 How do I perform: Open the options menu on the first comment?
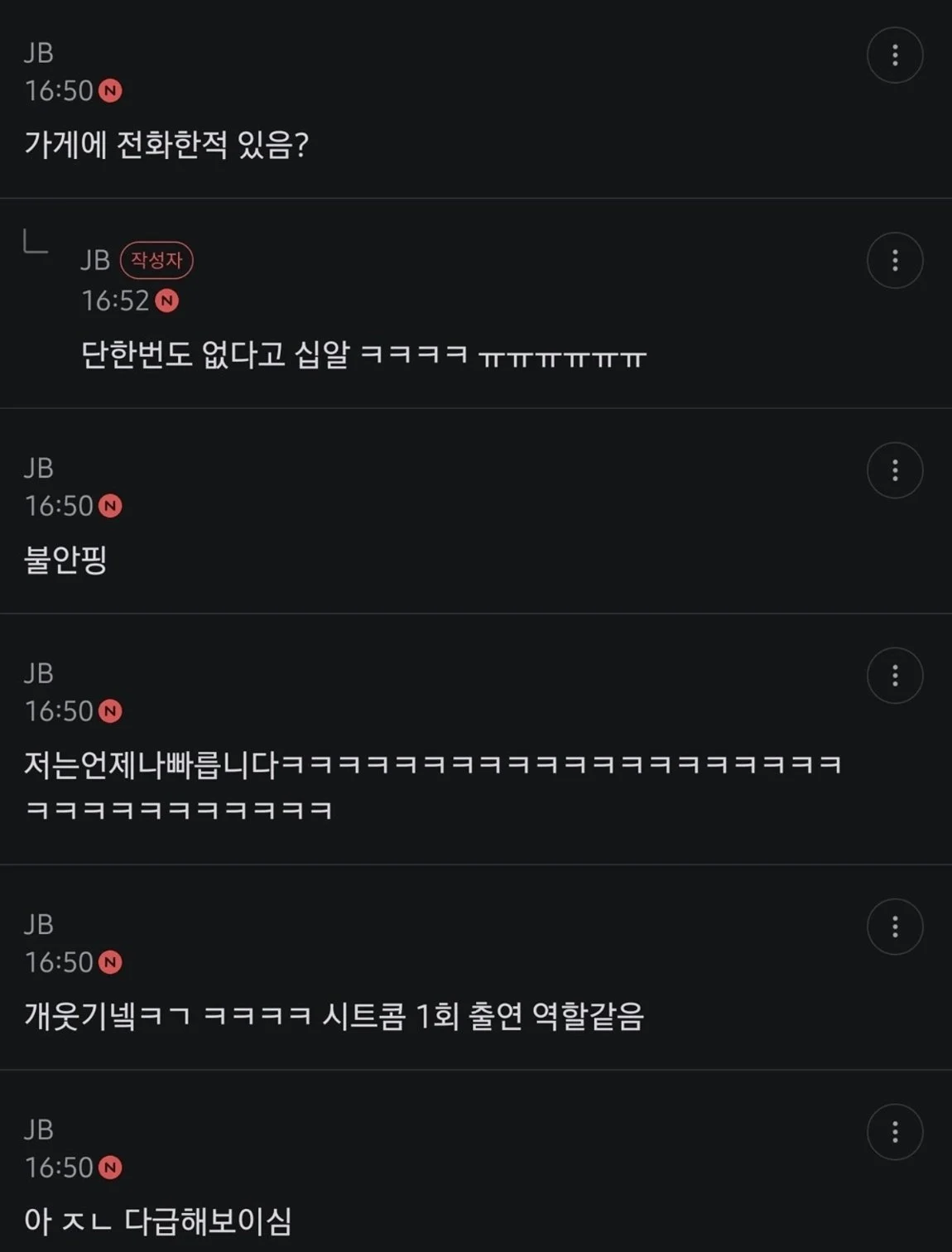point(896,55)
